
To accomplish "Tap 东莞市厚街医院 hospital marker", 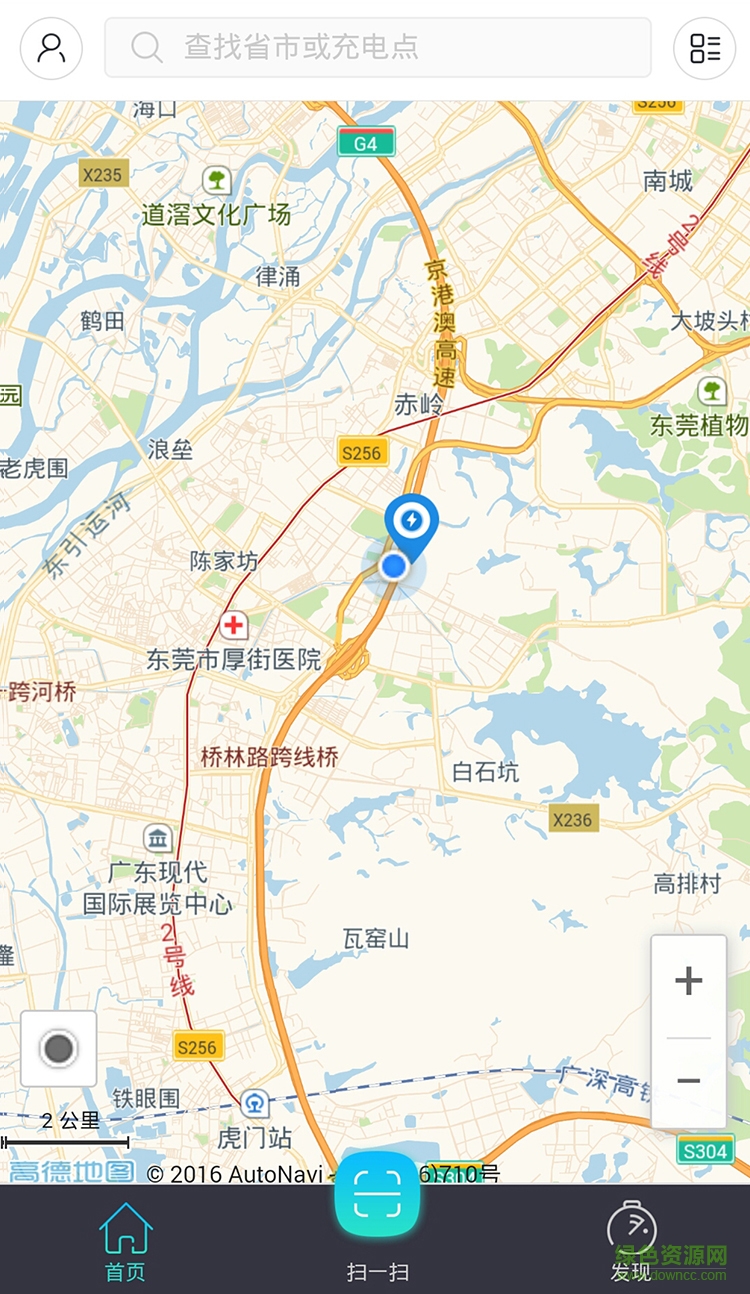I will [x=232, y=627].
